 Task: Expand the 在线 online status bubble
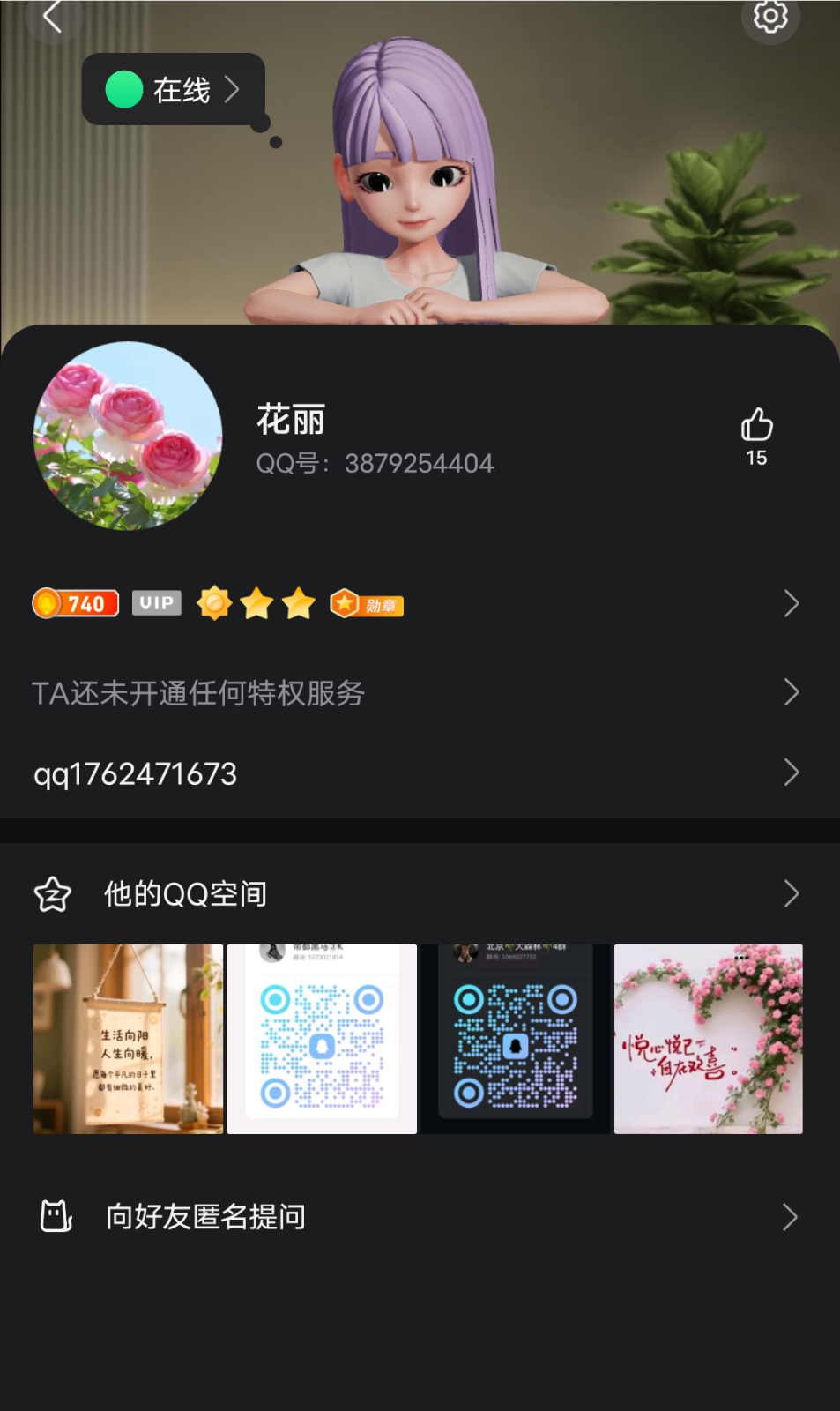tap(174, 89)
